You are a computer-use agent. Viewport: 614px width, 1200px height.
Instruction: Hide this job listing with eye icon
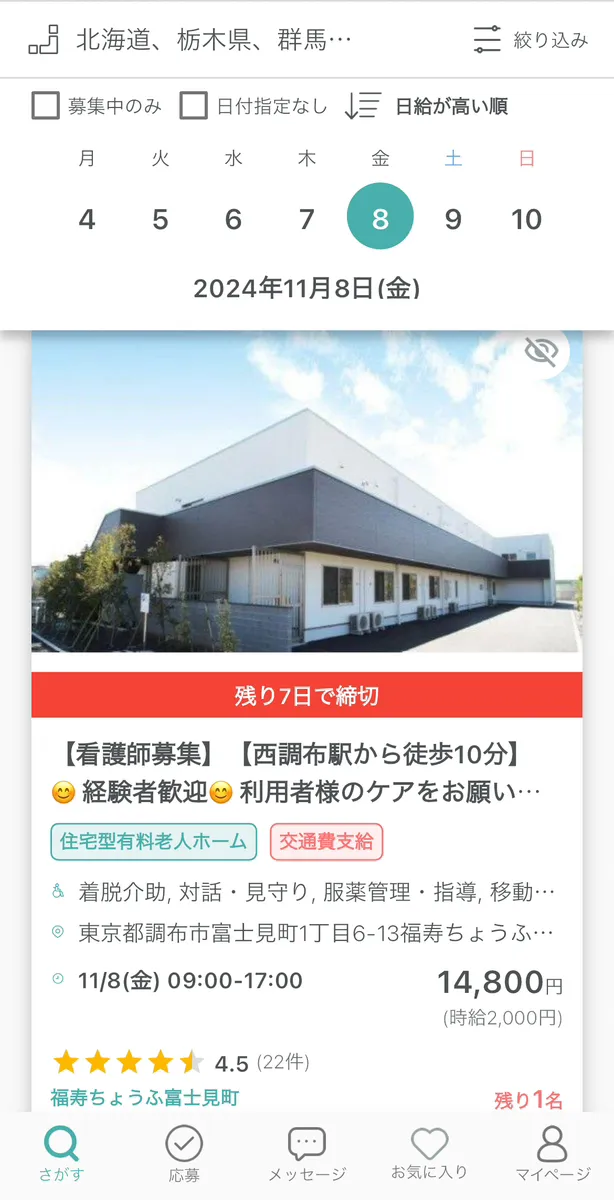click(541, 352)
